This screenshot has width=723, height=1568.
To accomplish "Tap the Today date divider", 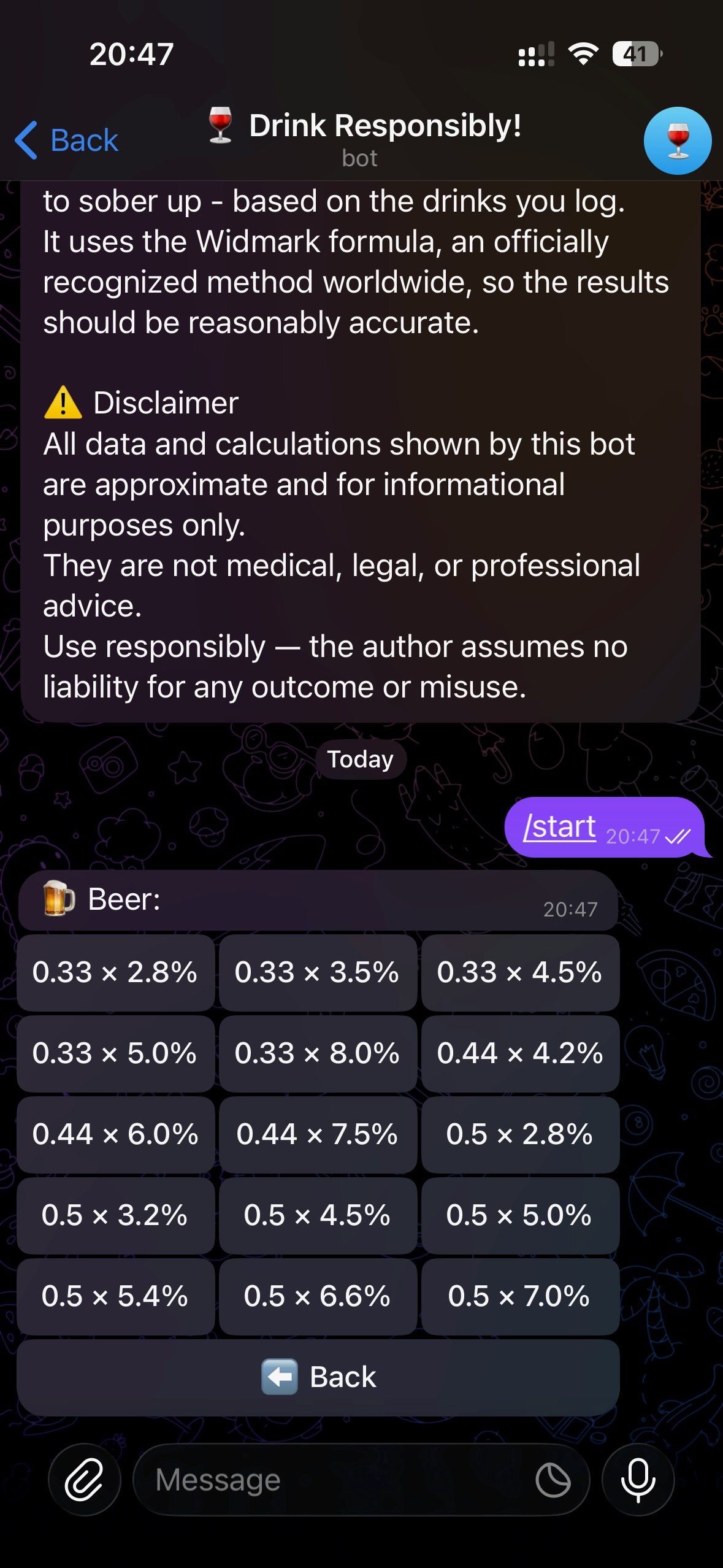I will [x=361, y=759].
